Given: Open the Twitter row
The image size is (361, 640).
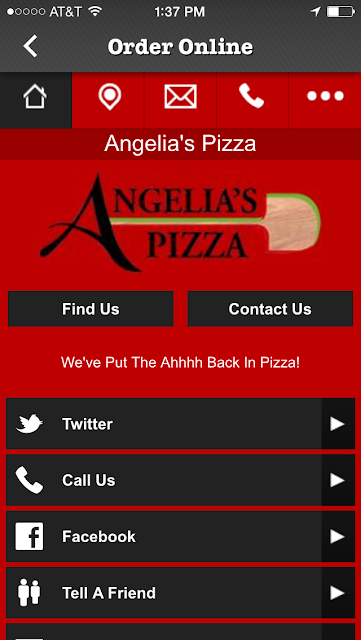Looking at the screenshot, I should click(180, 424).
